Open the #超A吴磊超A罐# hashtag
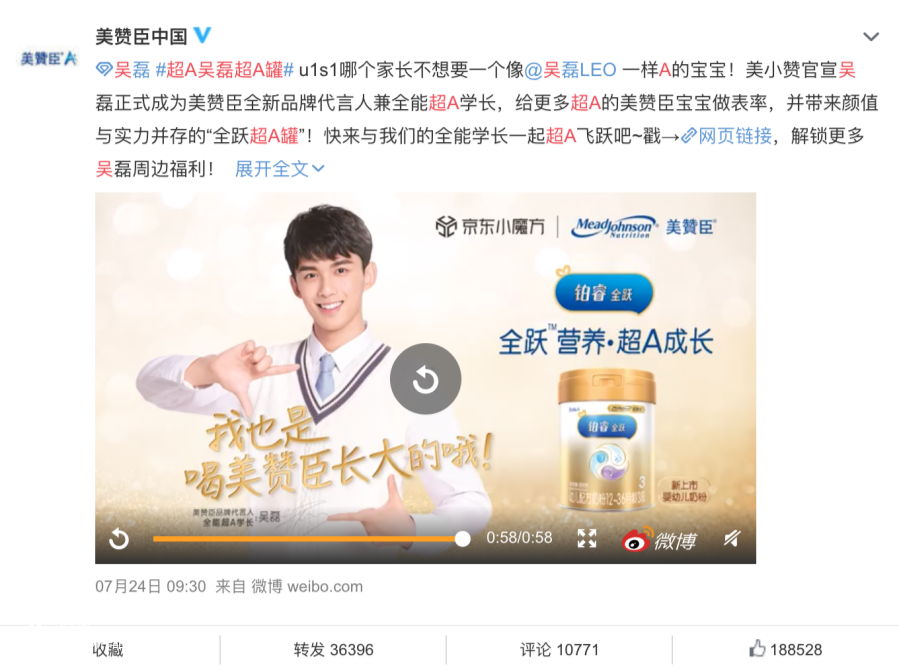Viewport: 899px width, 671px height. pyautogui.click(x=224, y=71)
